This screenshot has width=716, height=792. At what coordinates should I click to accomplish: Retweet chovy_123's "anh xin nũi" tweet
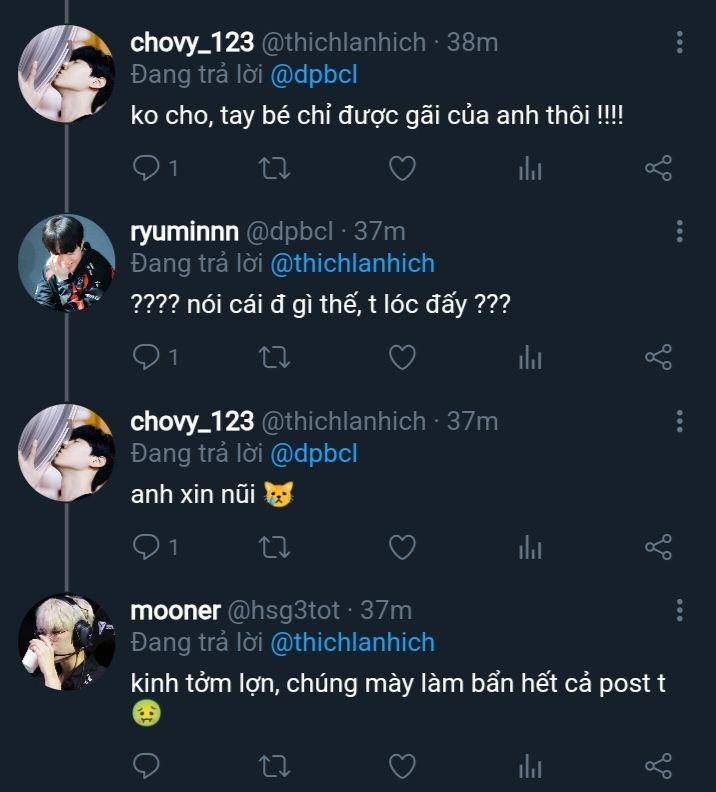[274, 547]
